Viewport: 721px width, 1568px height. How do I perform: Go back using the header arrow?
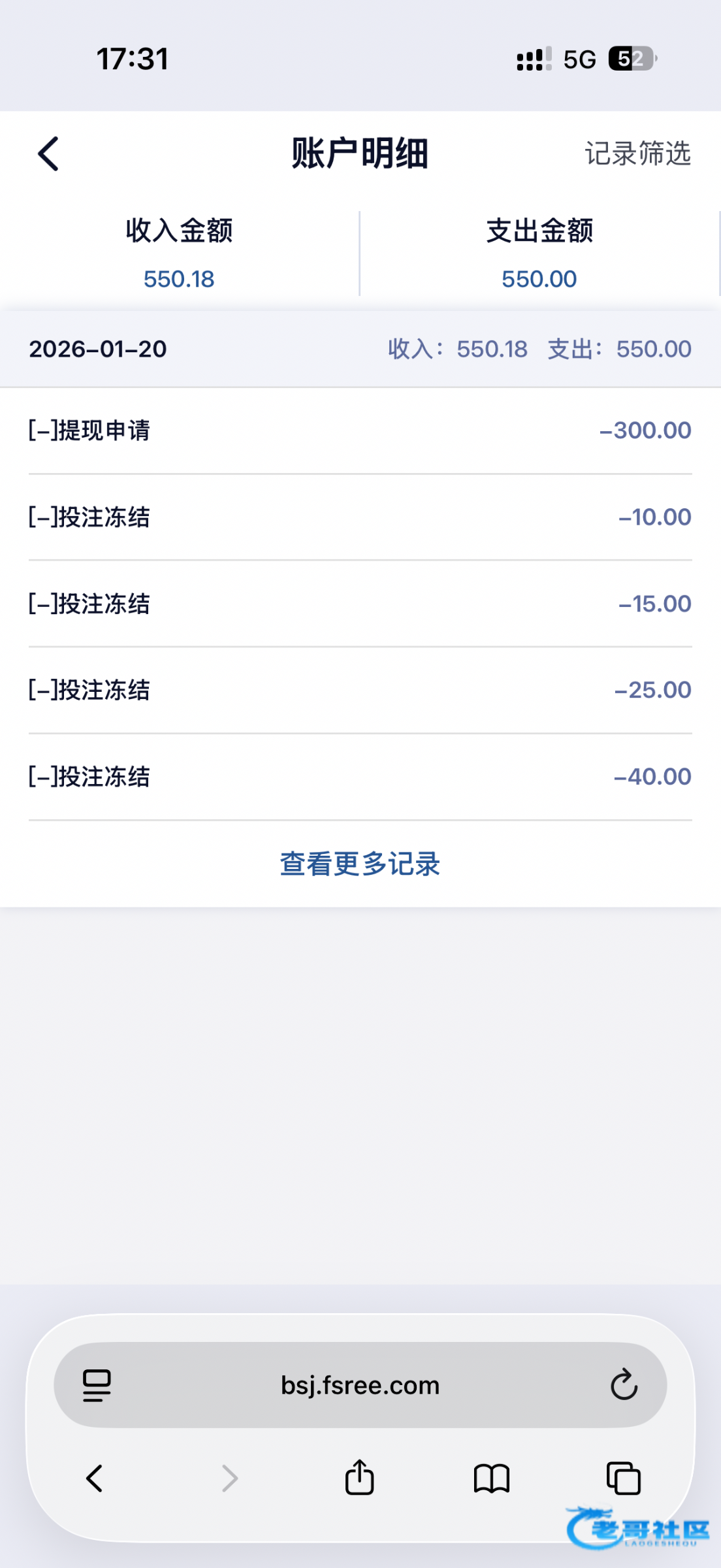click(48, 154)
